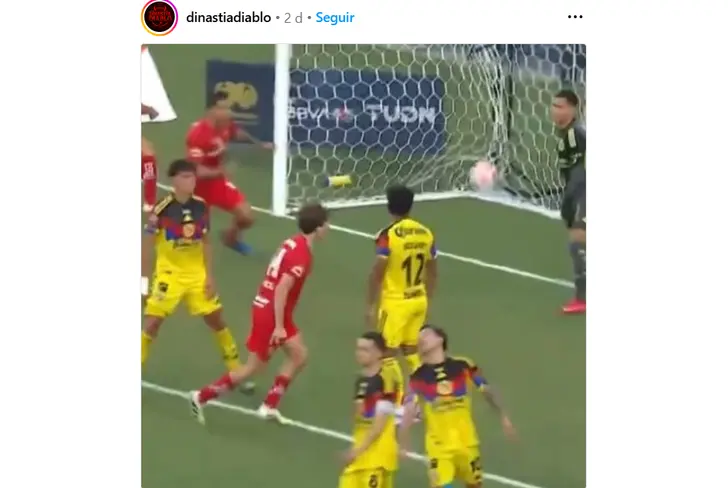
Task: Follow dinastiadiablo with the Seguir button
Action: (x=335, y=18)
